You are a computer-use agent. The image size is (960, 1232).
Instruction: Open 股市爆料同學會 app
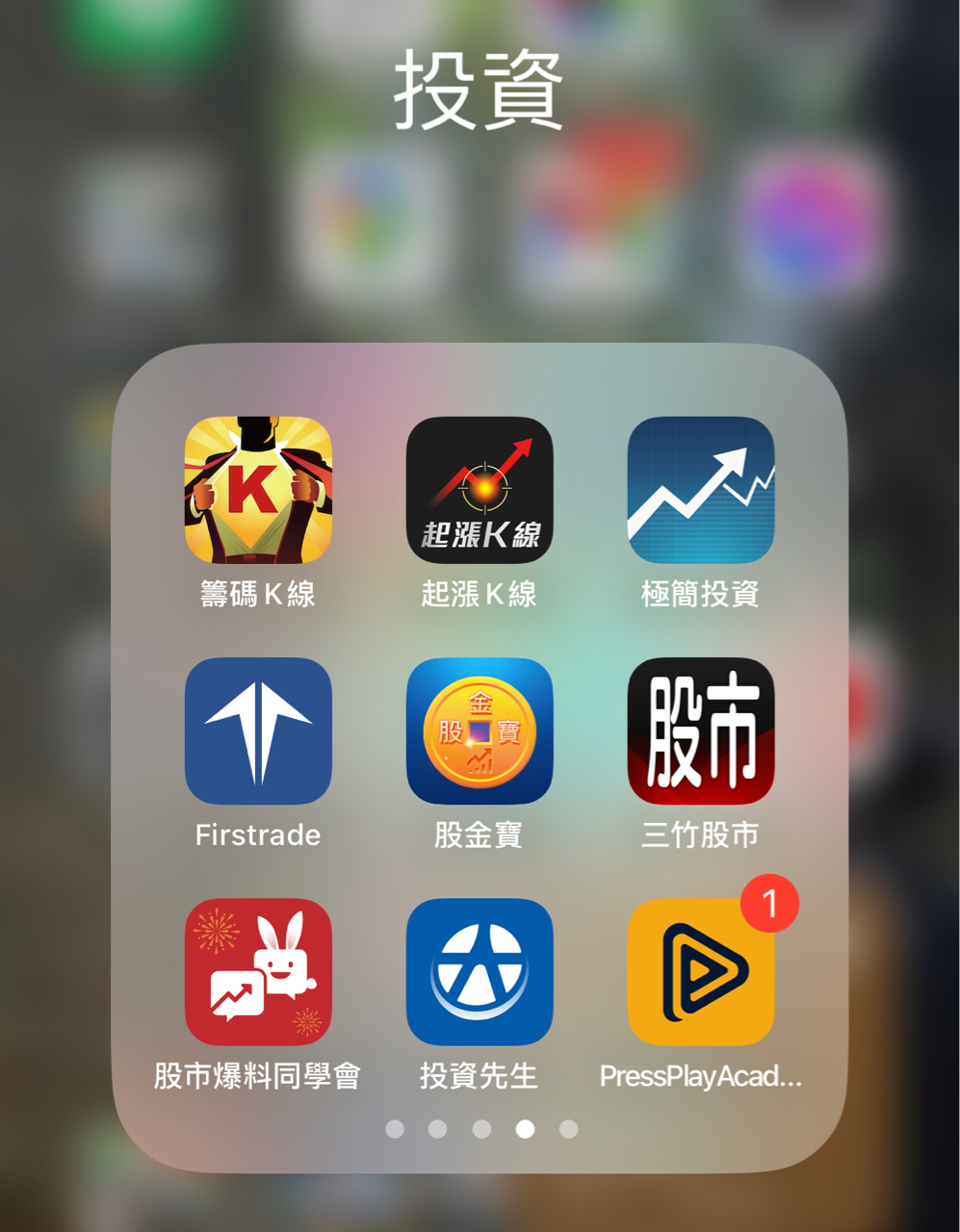tap(258, 971)
